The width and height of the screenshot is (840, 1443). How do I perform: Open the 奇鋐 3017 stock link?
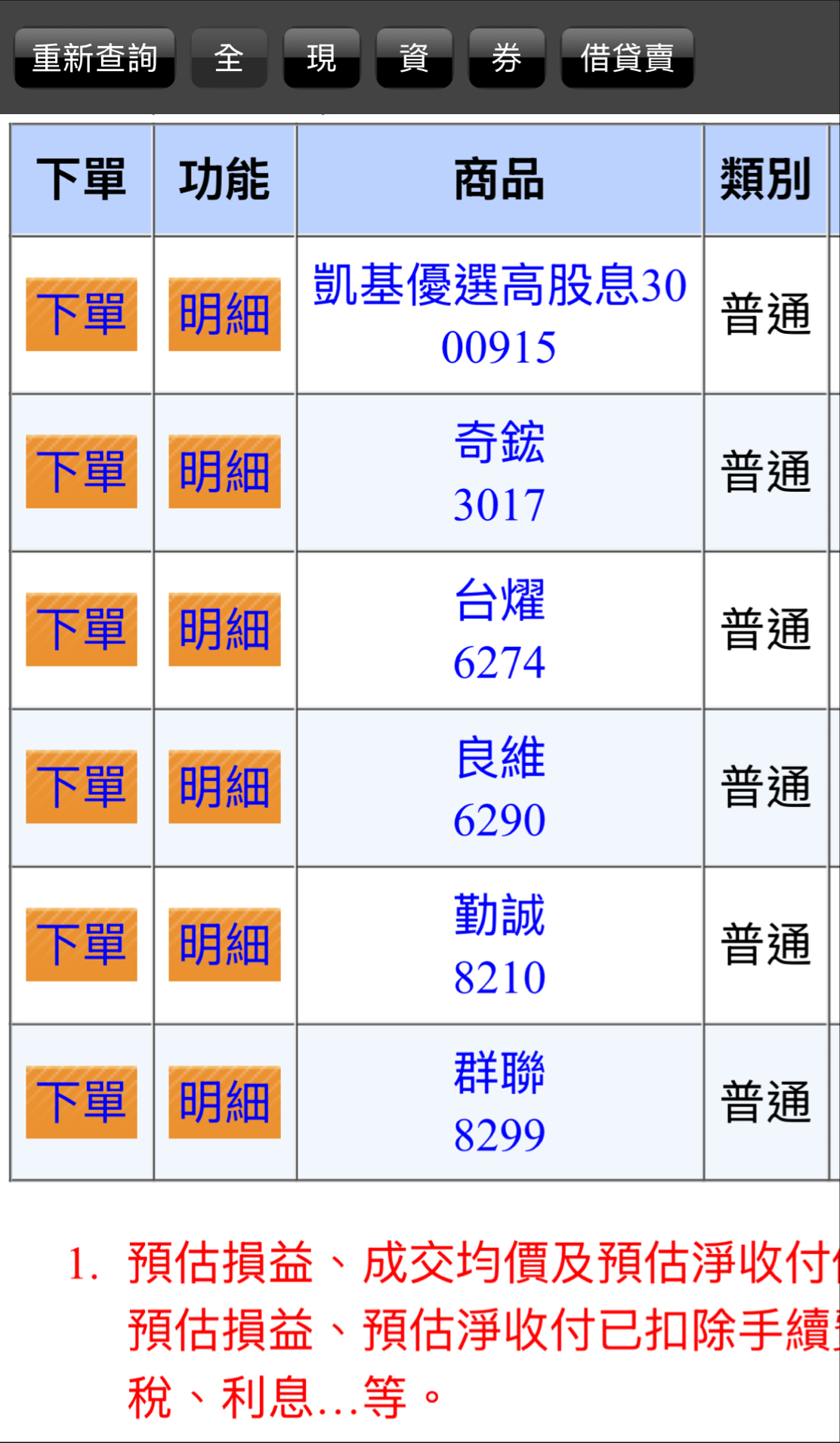[x=499, y=473]
